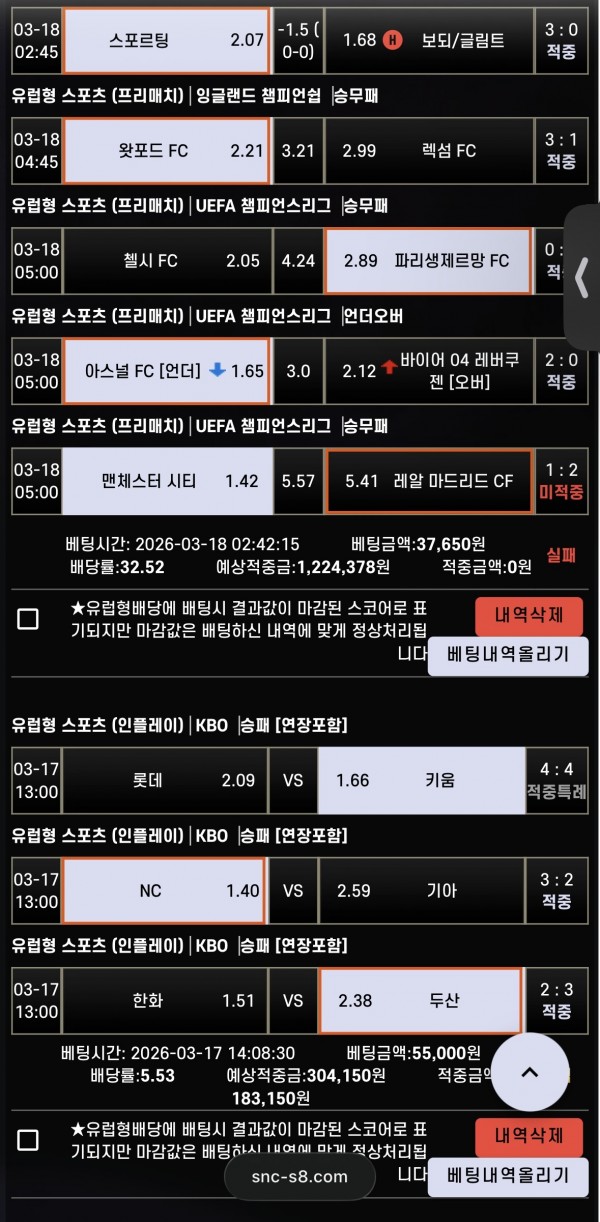This screenshot has width=600, height=1222.
Task: Tap 베팅내역올리기 for the 37,650원 bet
Action: (507, 656)
